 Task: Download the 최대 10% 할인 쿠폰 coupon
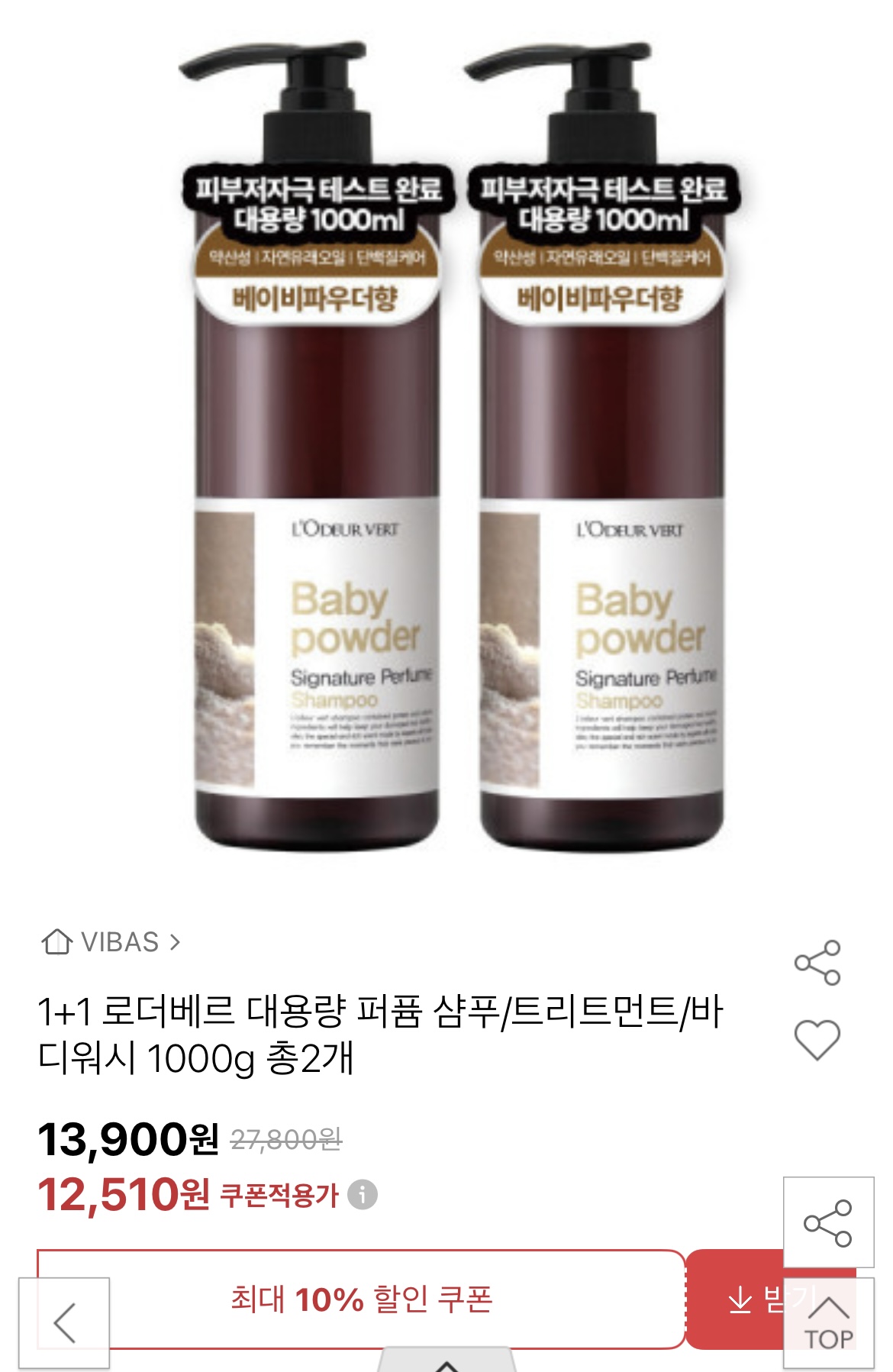point(737,1299)
